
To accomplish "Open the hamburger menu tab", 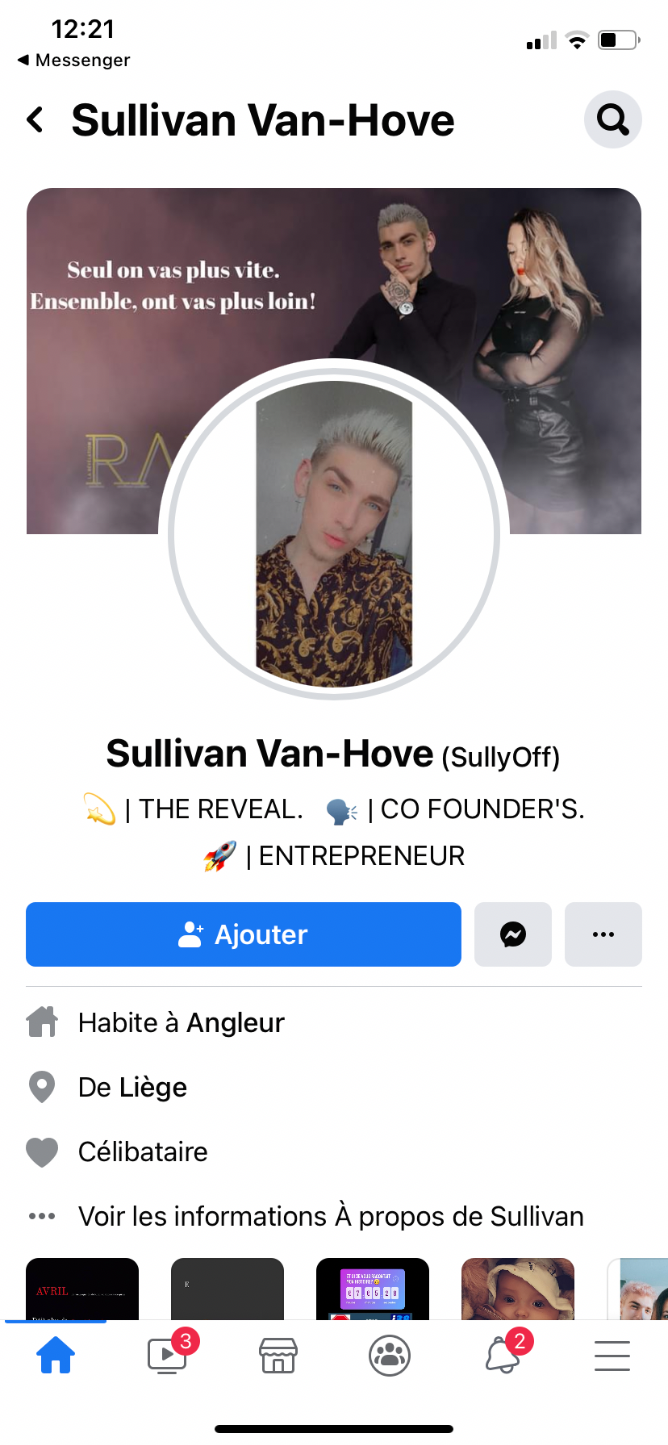I will pos(612,1356).
